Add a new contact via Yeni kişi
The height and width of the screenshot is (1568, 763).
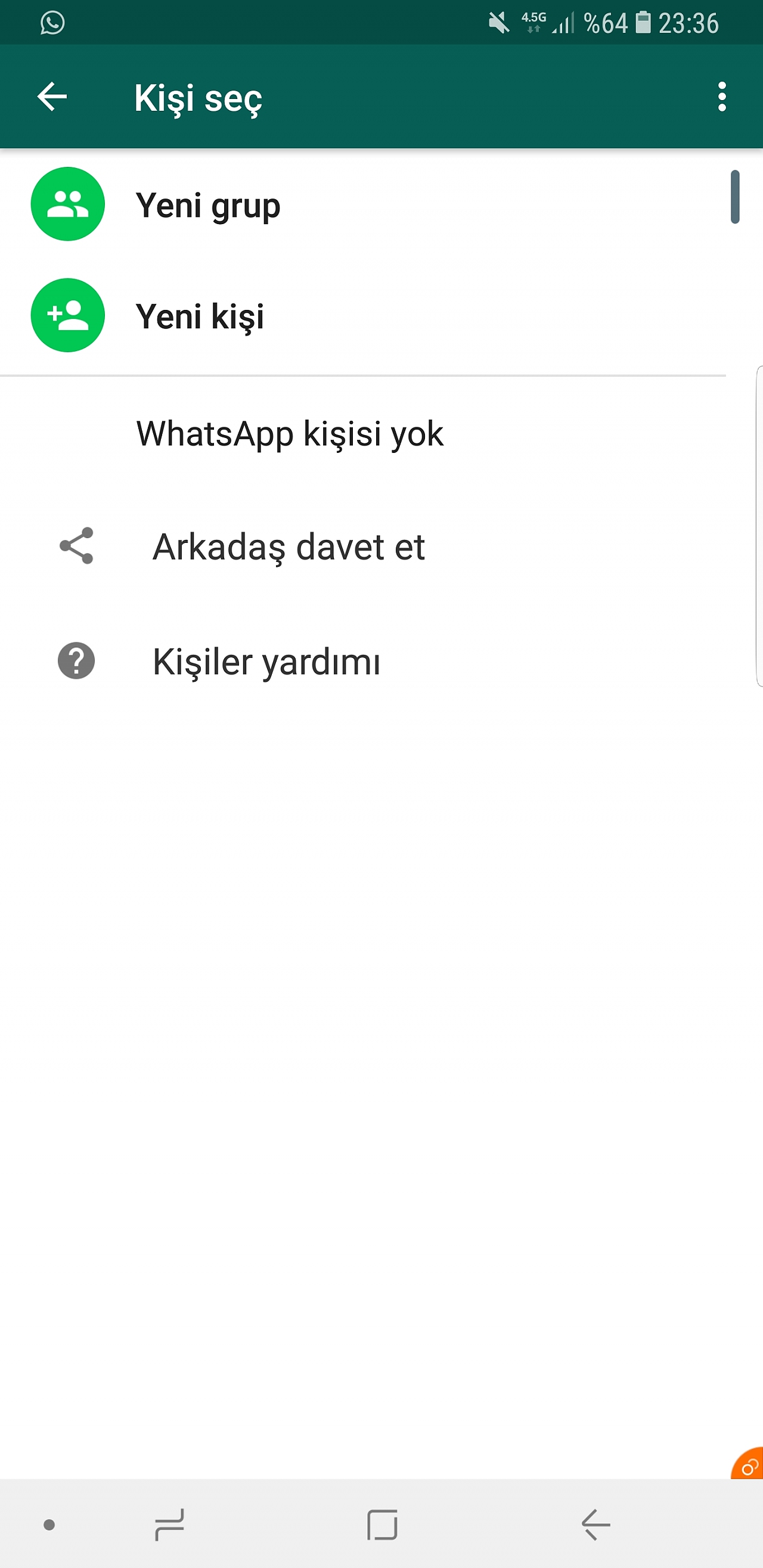(x=200, y=316)
